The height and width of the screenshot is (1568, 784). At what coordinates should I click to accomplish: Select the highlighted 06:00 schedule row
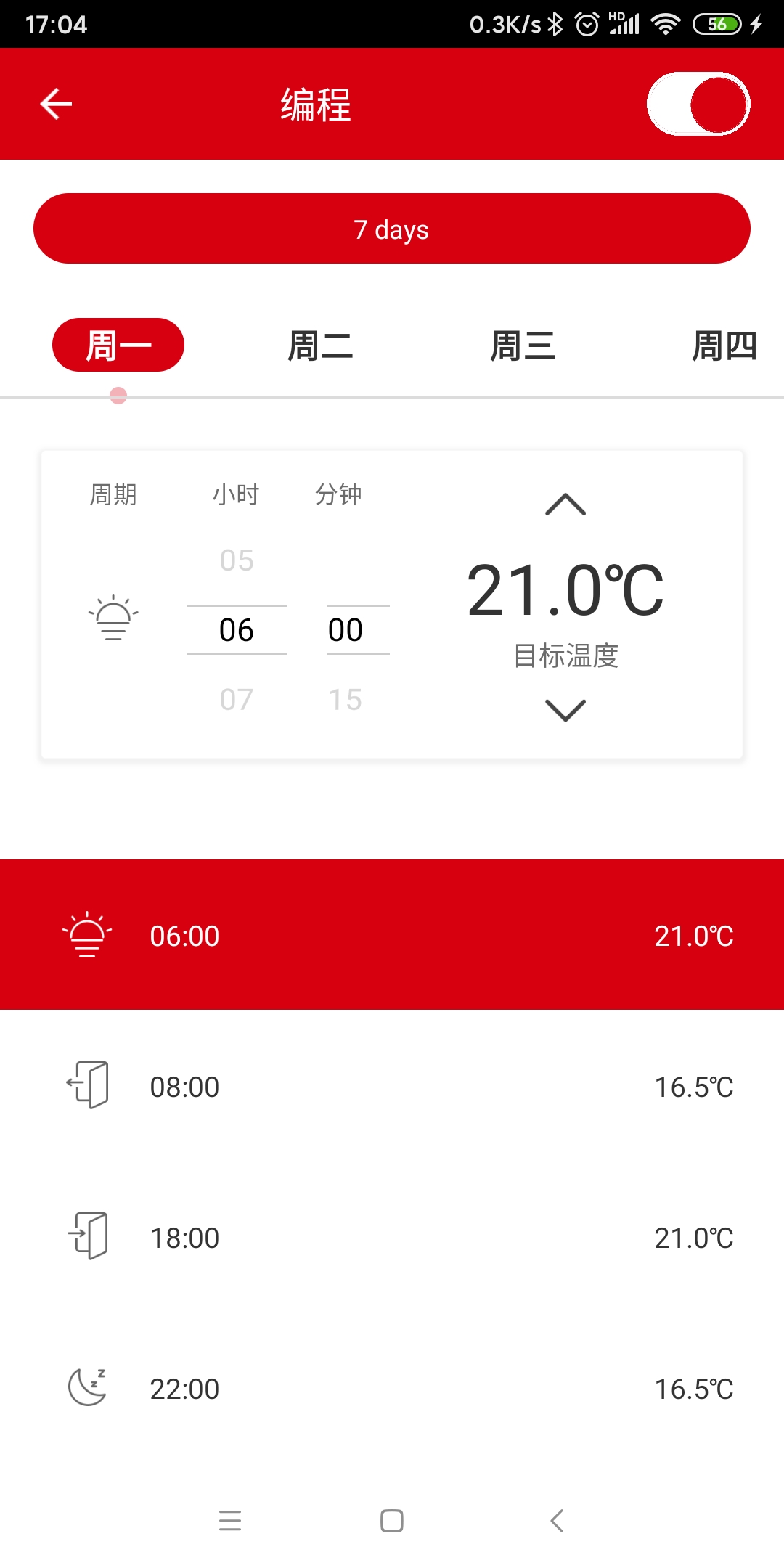392,935
